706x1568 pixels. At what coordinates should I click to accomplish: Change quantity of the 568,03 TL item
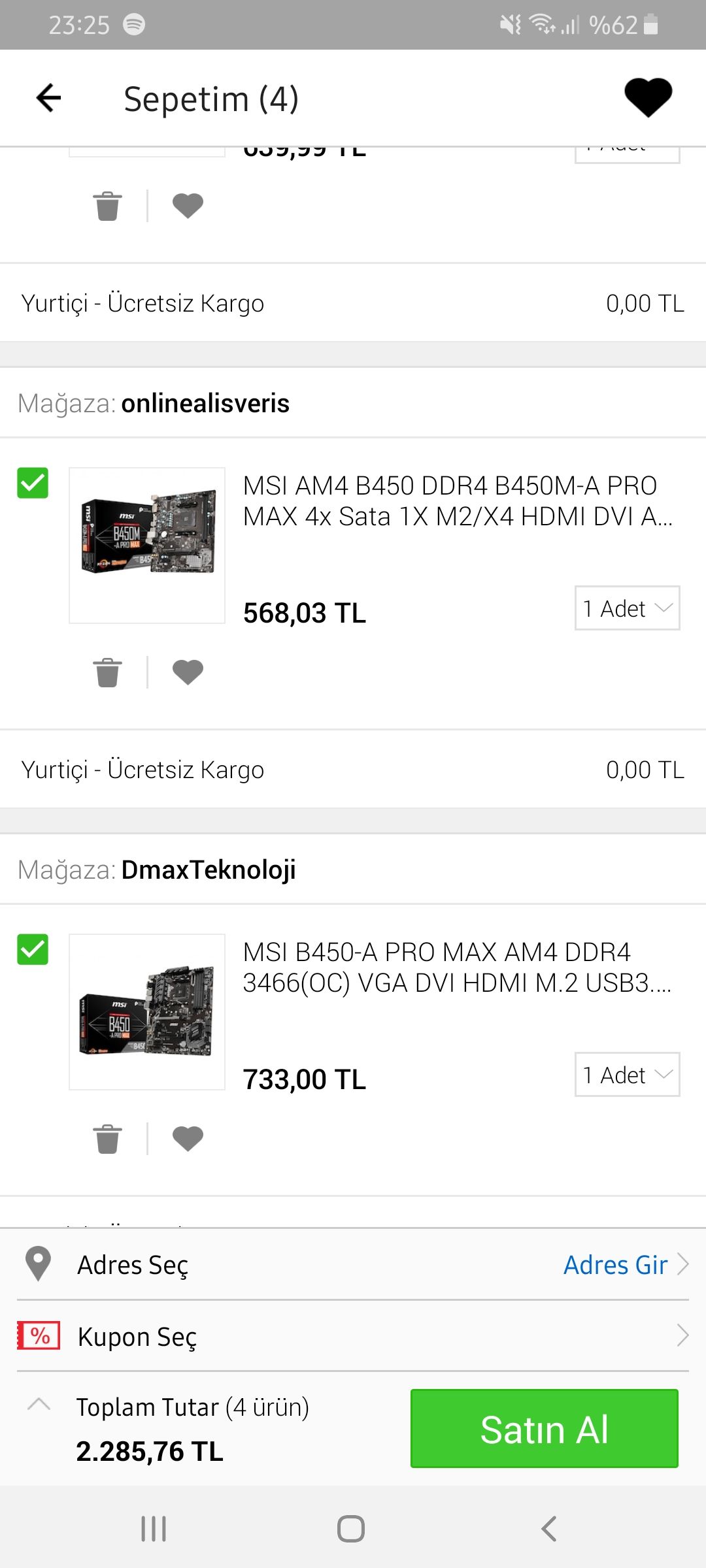pyautogui.click(x=627, y=608)
